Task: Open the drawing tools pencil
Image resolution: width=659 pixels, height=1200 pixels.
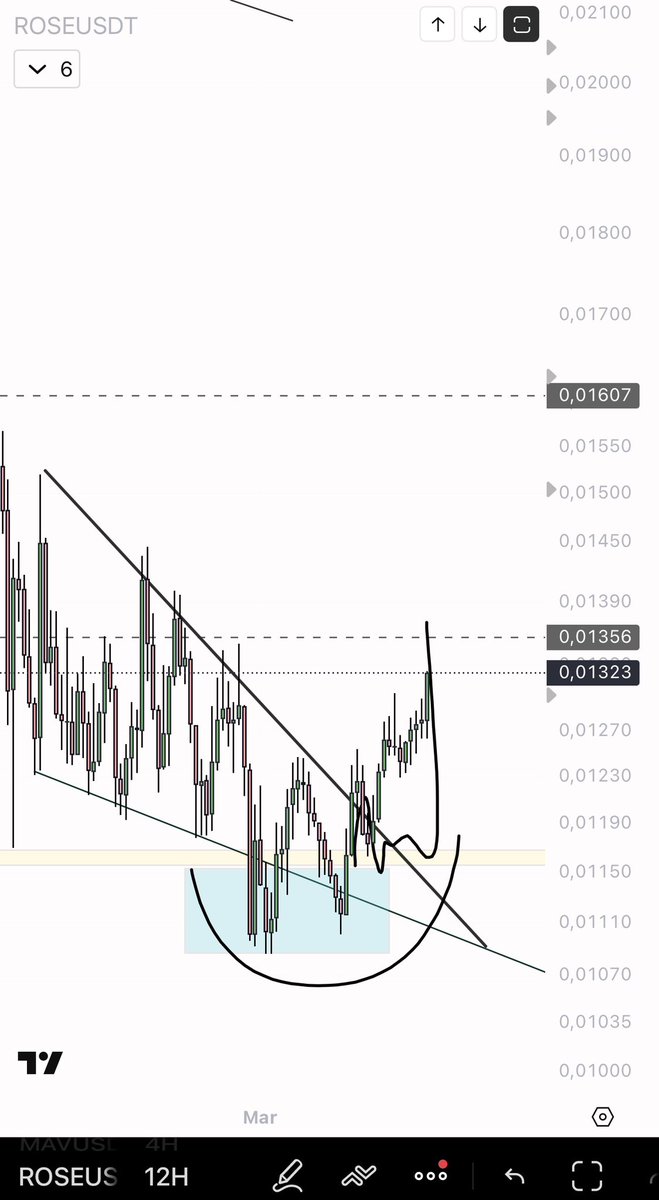Action: point(290,1174)
